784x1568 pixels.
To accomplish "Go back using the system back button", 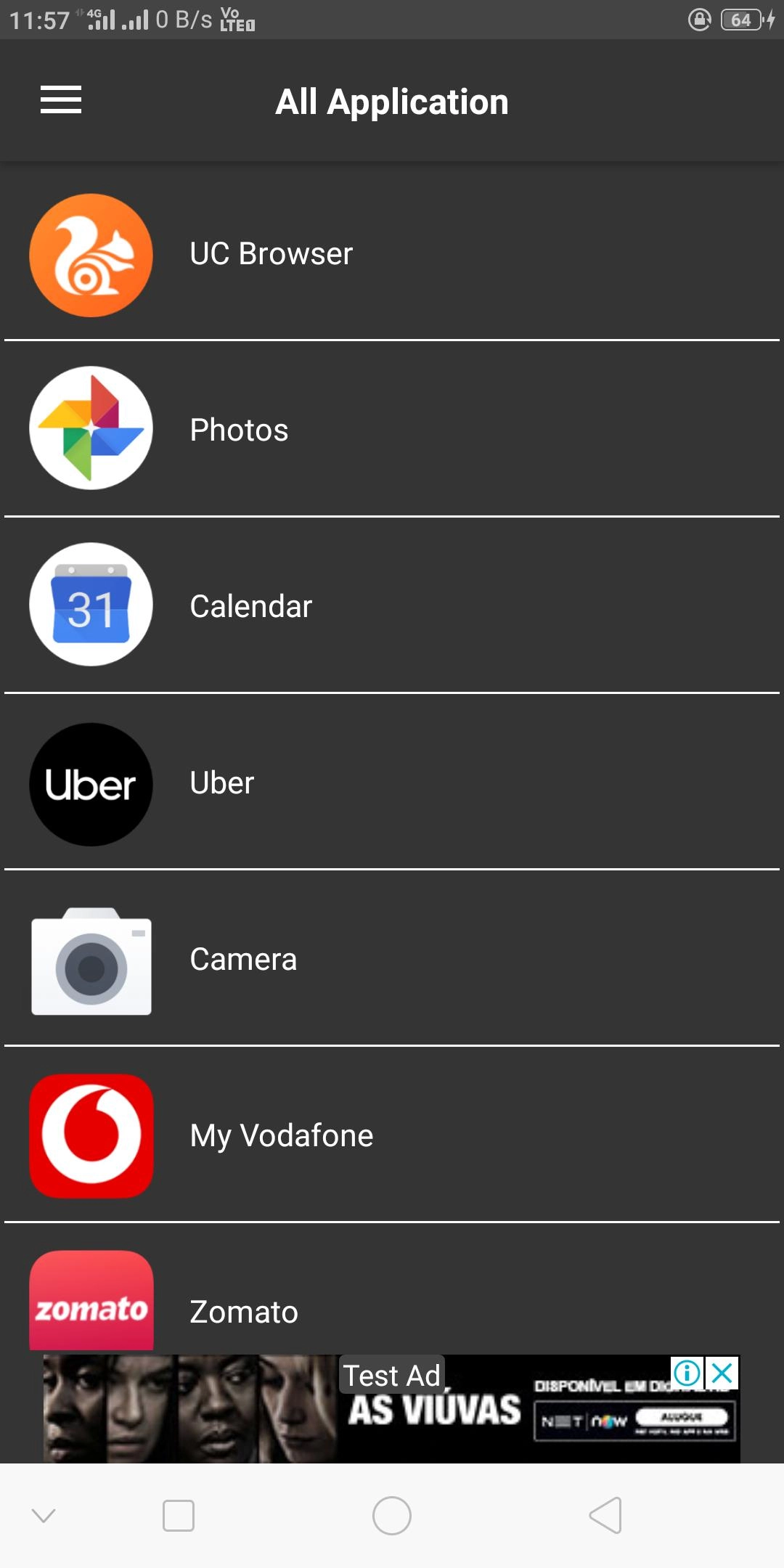I will [605, 1516].
